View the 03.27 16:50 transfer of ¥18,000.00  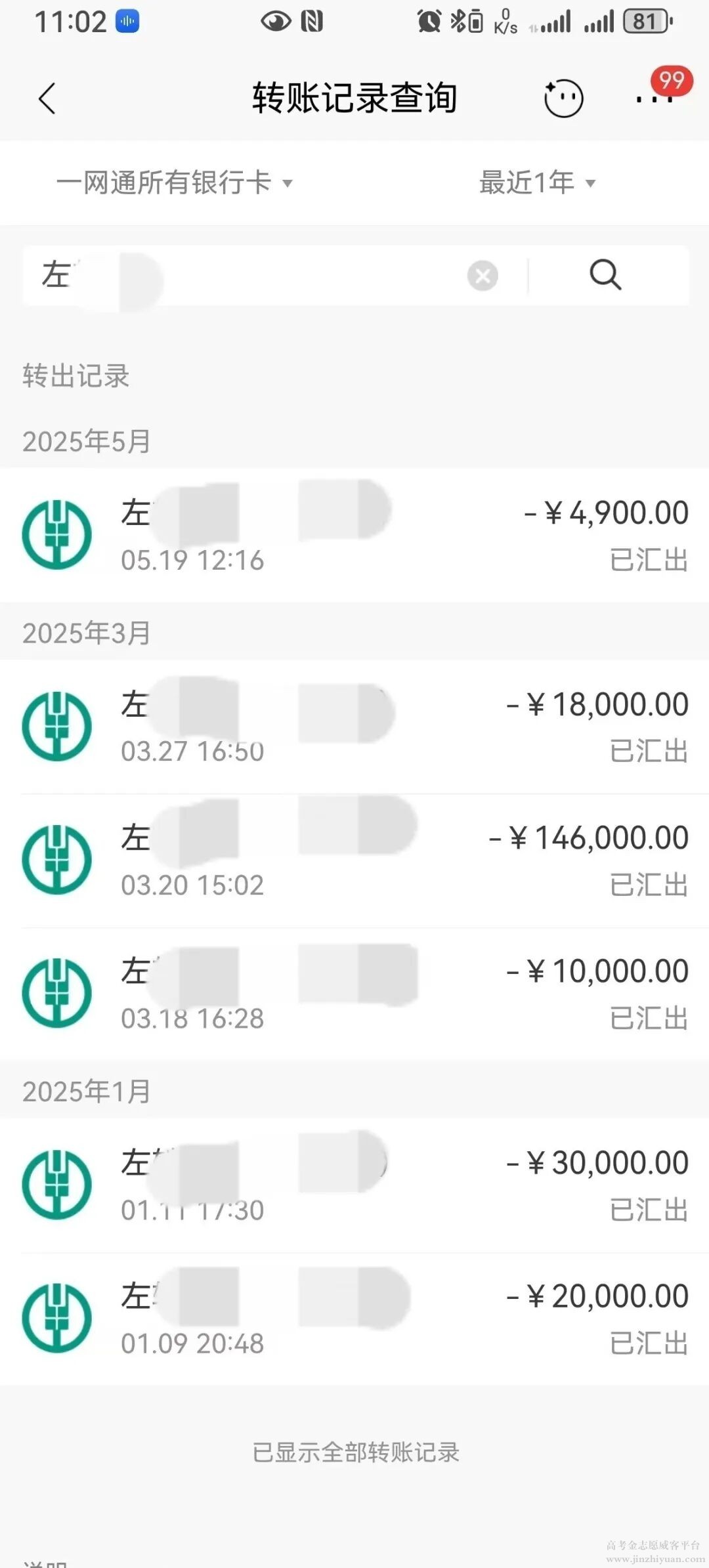point(354,727)
